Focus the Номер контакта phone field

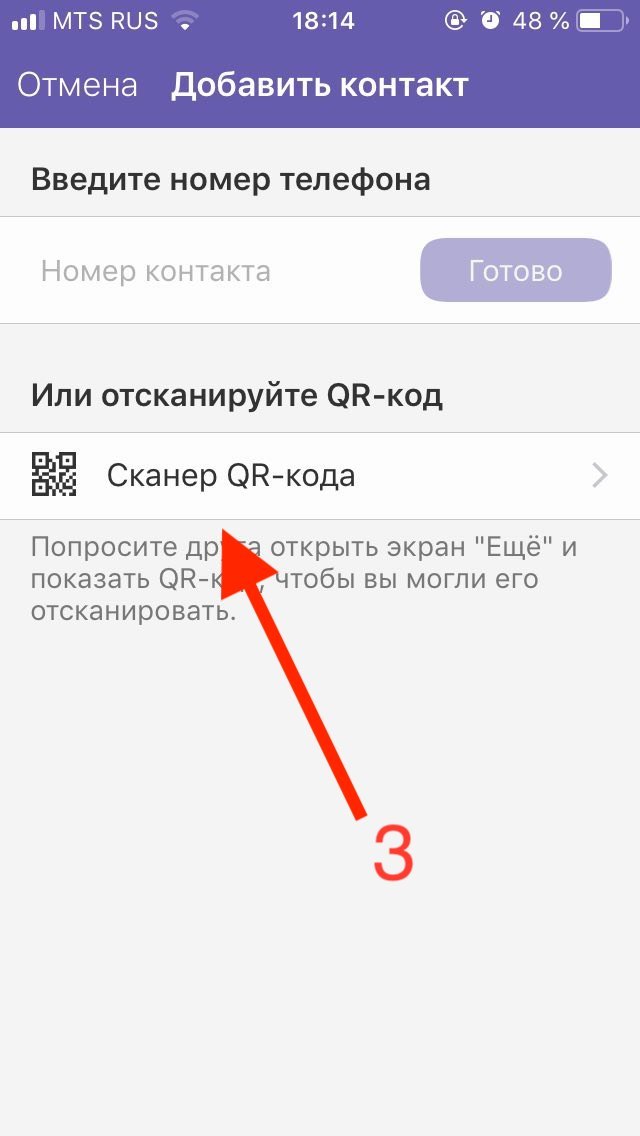[x=200, y=271]
